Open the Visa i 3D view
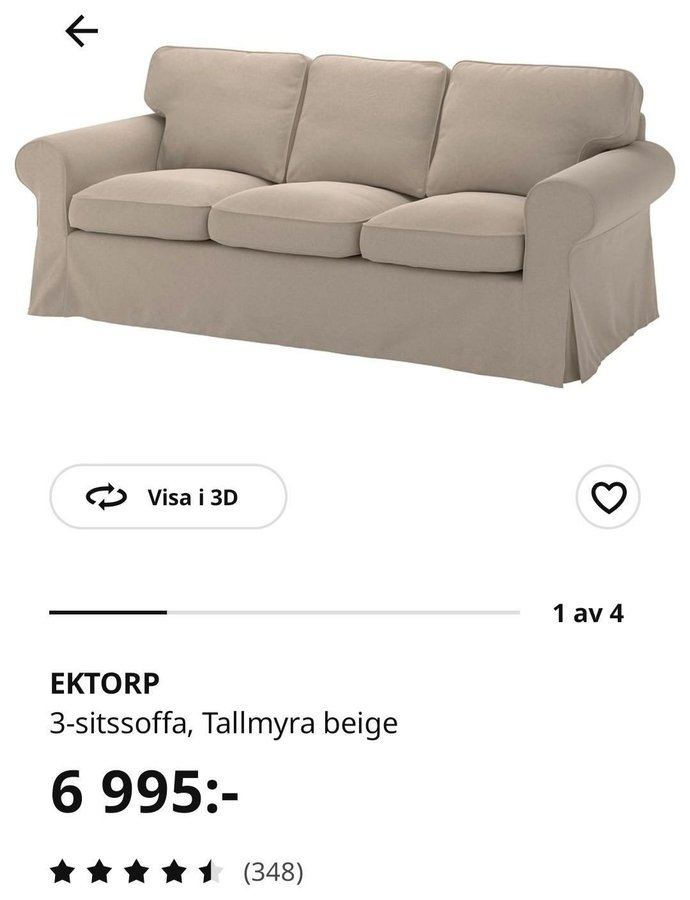690x900 pixels. [168, 497]
